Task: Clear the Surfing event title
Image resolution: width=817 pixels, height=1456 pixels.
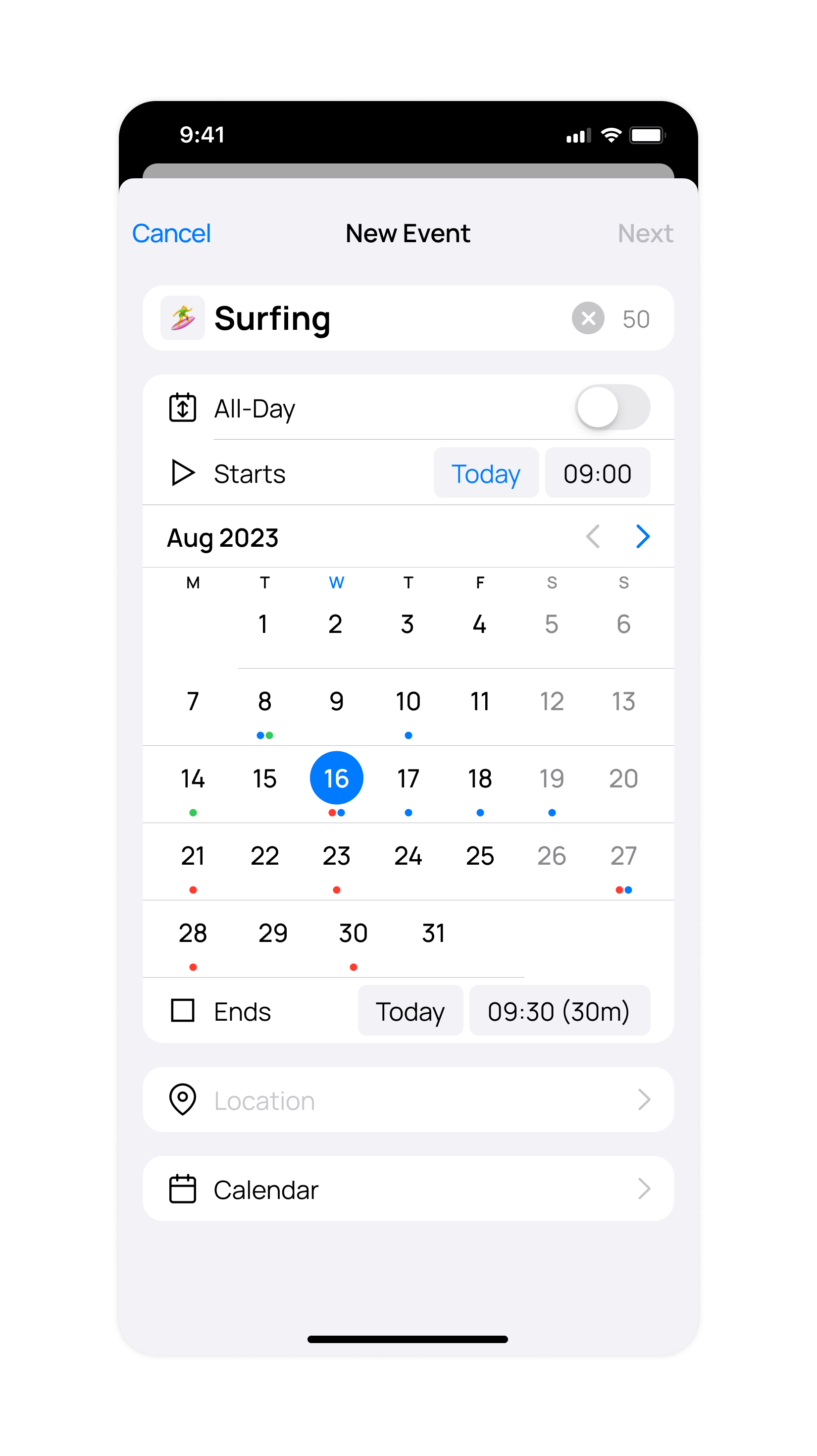Action: [588, 319]
